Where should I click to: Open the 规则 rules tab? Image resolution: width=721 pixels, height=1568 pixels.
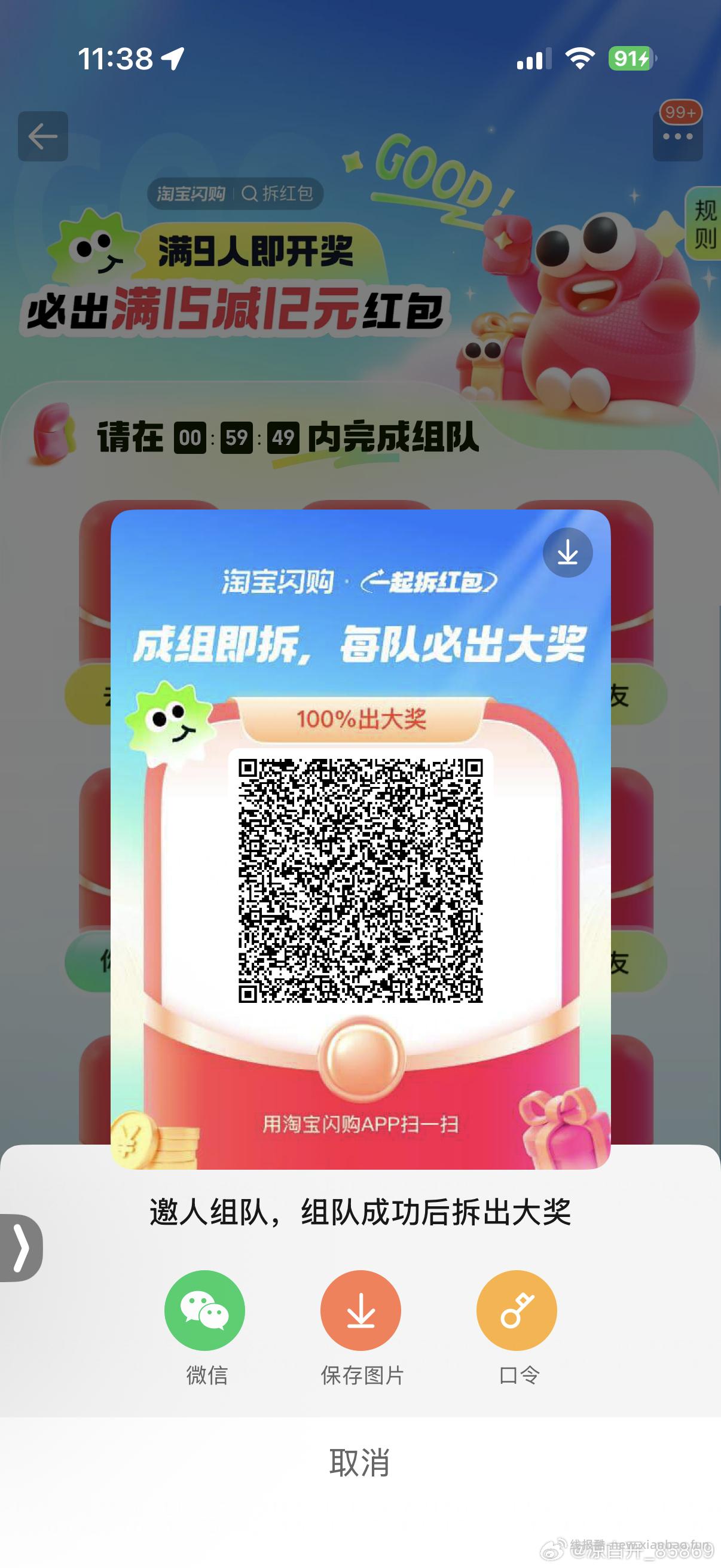coord(705,224)
